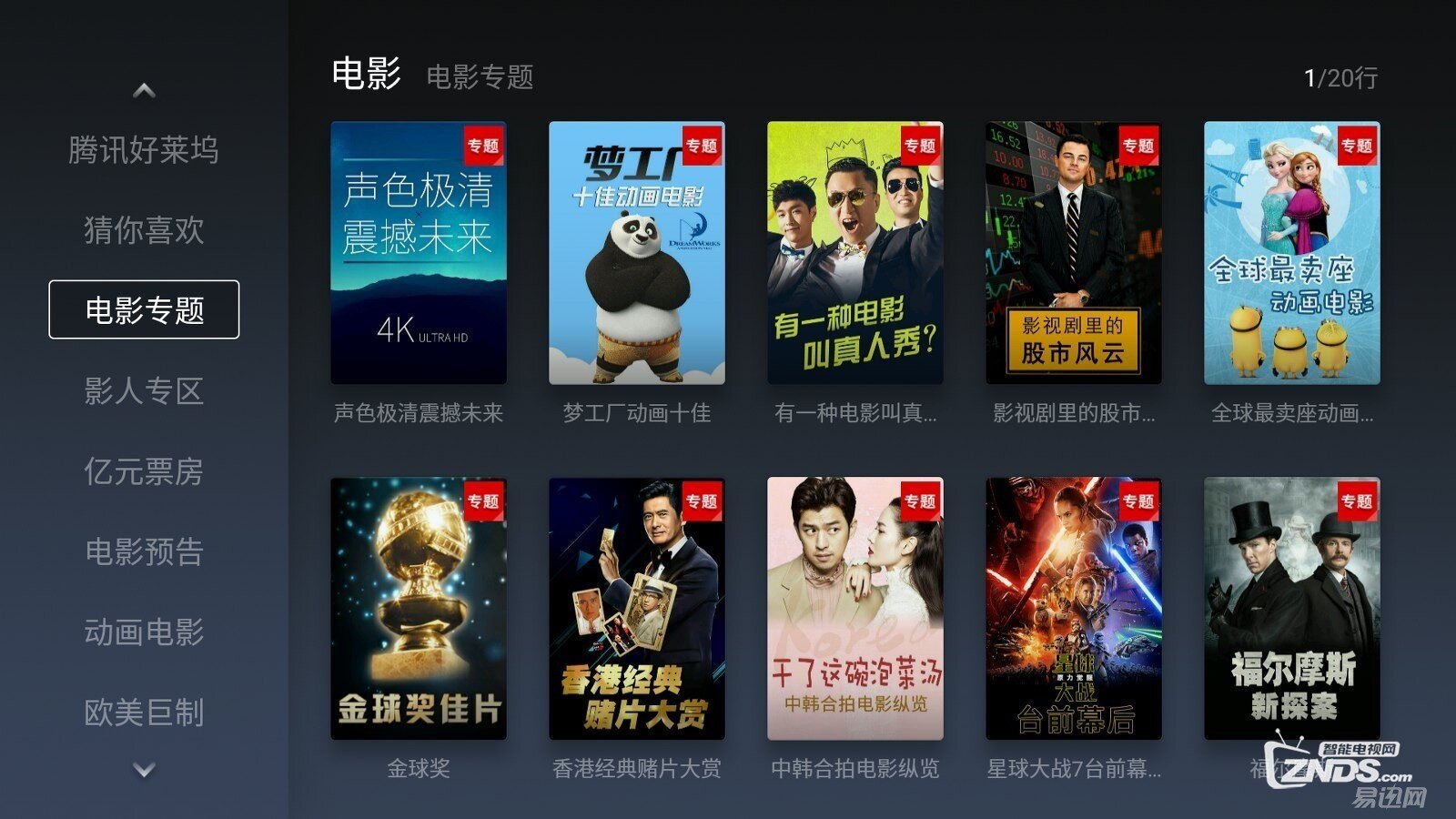Select the 腾讯好莱坞 category
The image size is (1456, 819).
coord(144,150)
